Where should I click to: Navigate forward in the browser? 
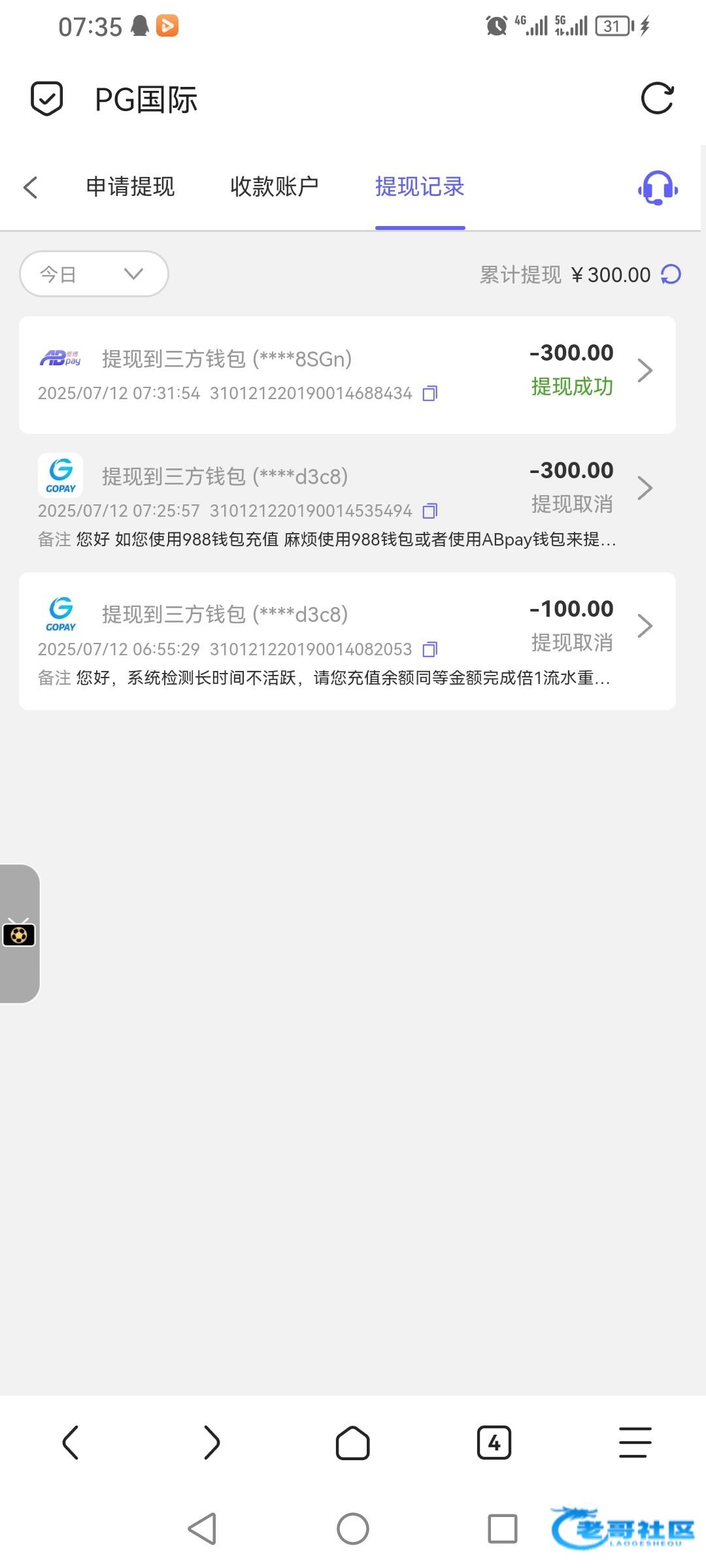[212, 1443]
